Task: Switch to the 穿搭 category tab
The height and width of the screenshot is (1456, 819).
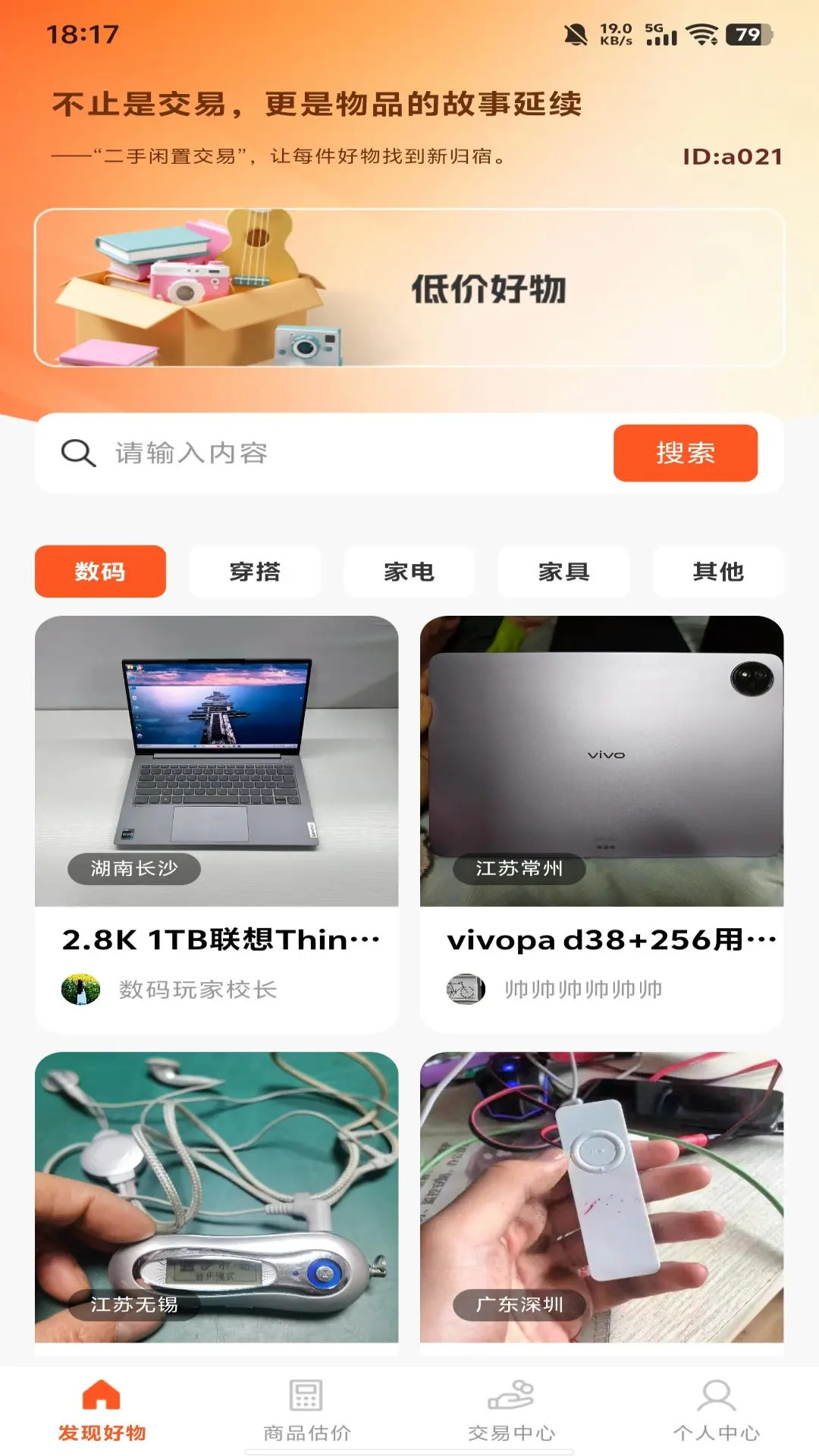Action: click(x=255, y=573)
